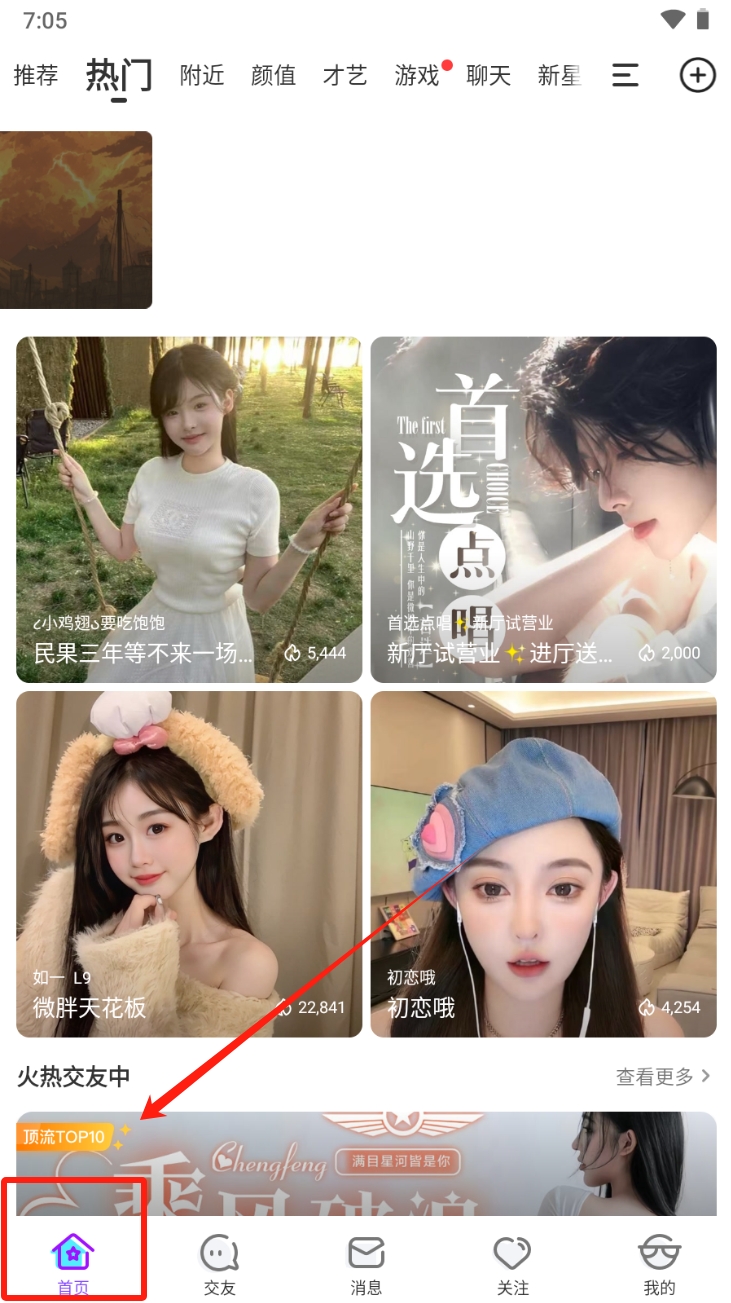This screenshot has height=1303, width=731.
Task: Open the 聊天 tab
Action: point(489,75)
